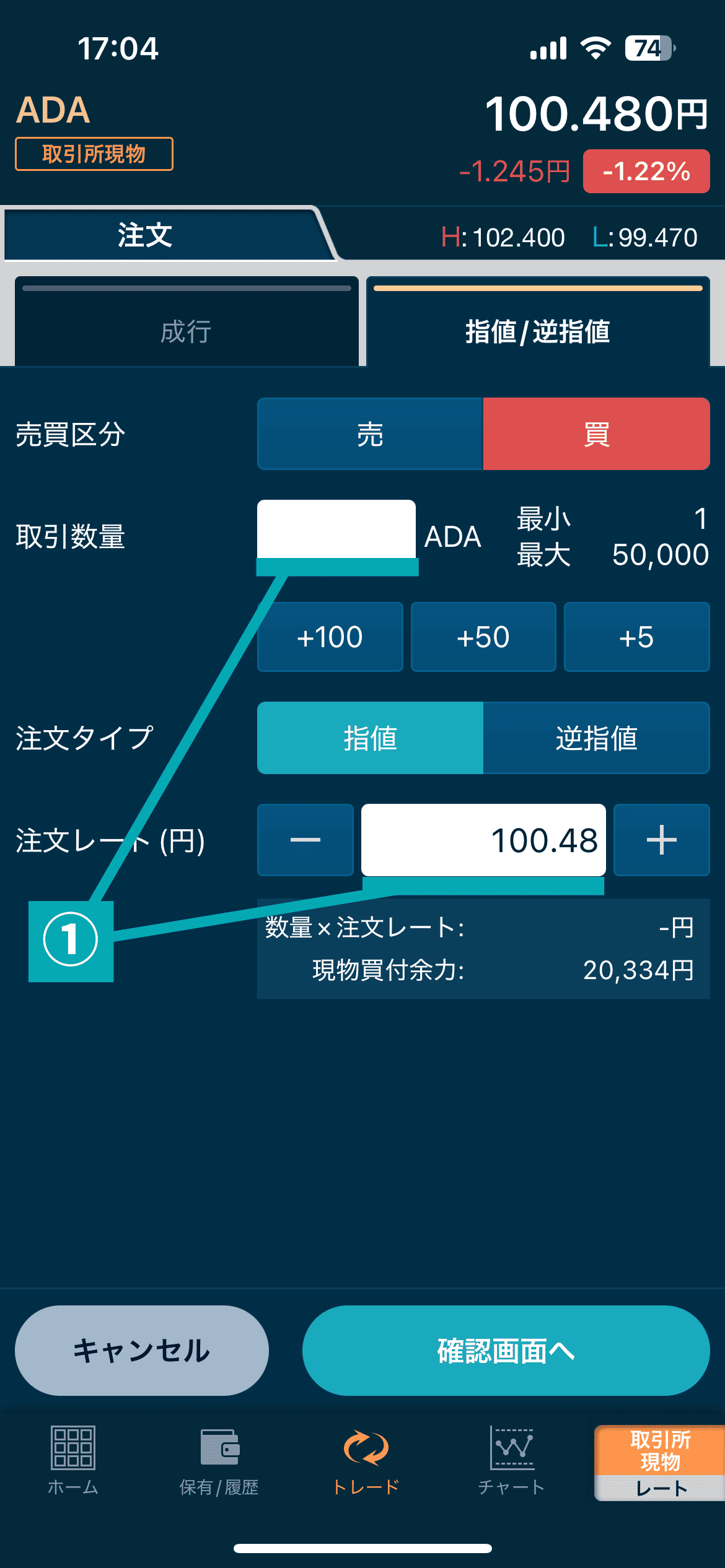Image resolution: width=725 pixels, height=1568 pixels.
Task: Add +100 to the trade quantity
Action: click(330, 637)
